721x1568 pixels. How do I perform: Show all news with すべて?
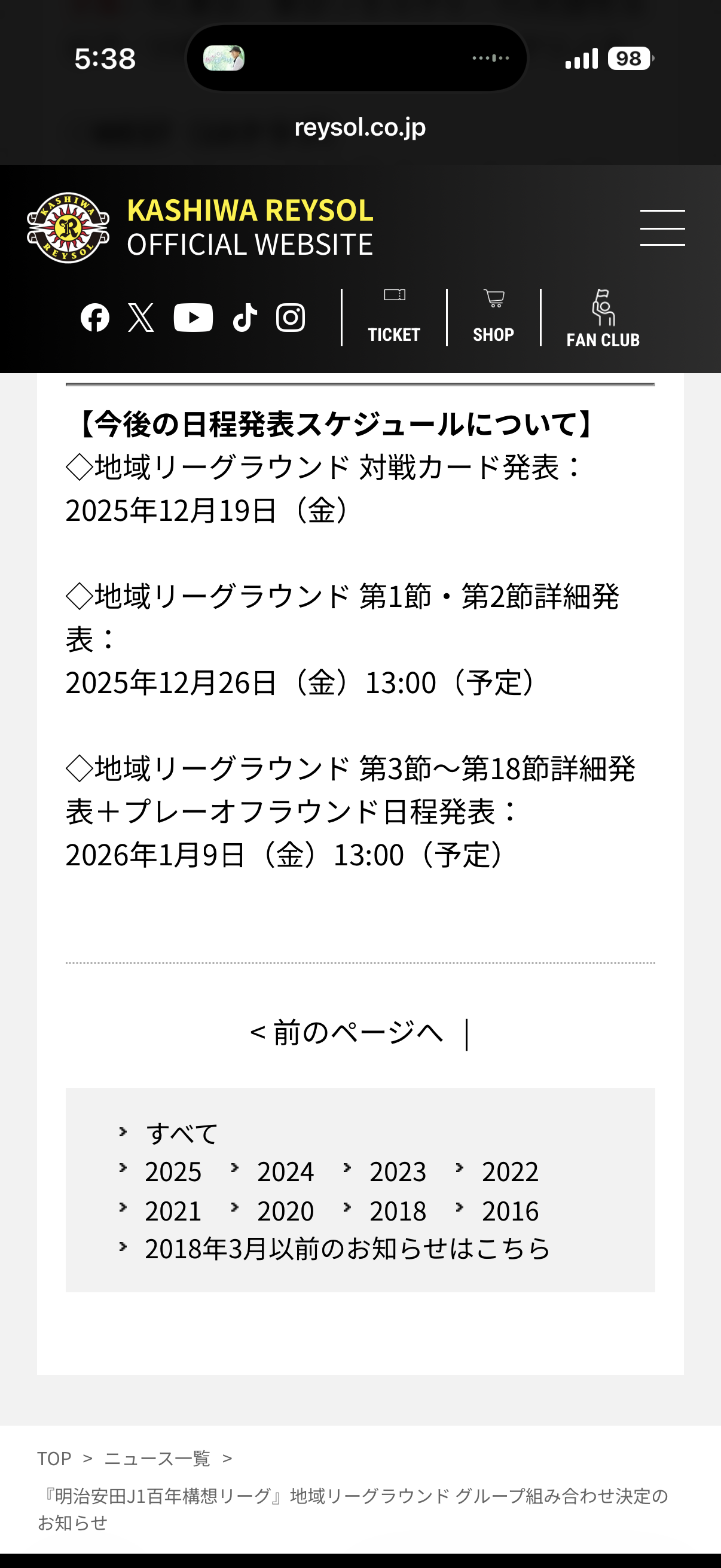[181, 1133]
